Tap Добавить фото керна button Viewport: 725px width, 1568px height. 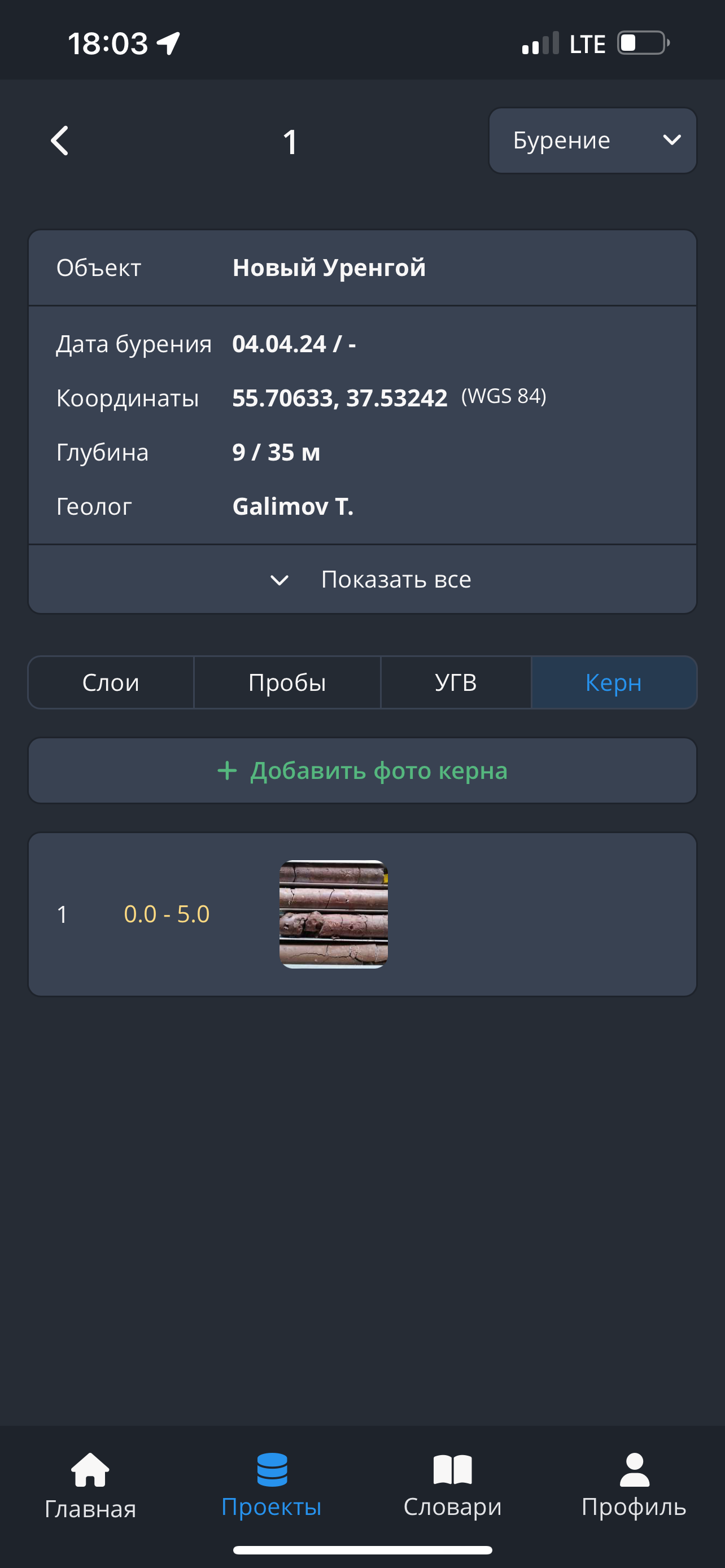click(x=363, y=770)
